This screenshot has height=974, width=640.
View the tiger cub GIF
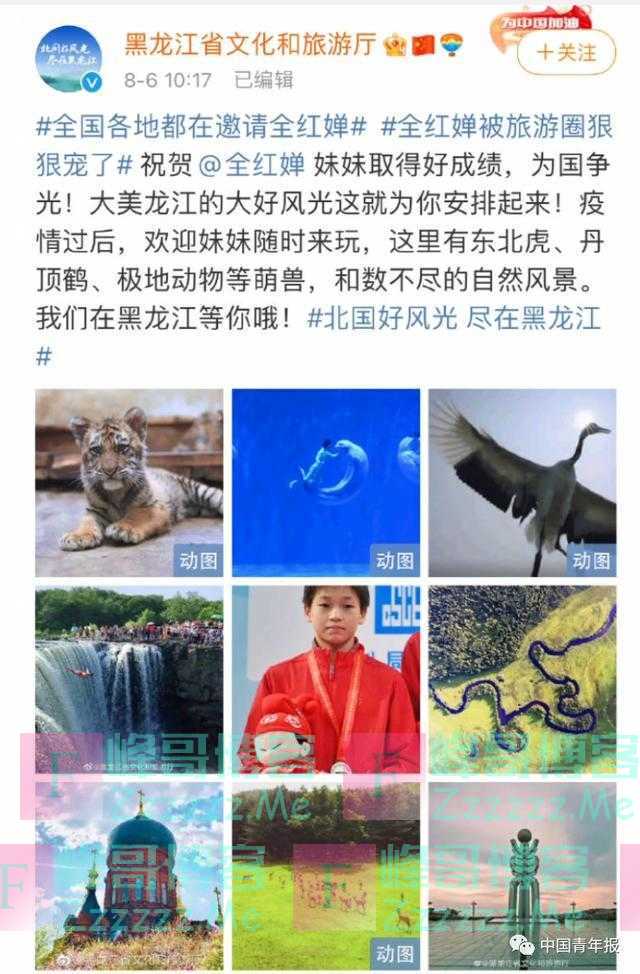click(x=129, y=482)
